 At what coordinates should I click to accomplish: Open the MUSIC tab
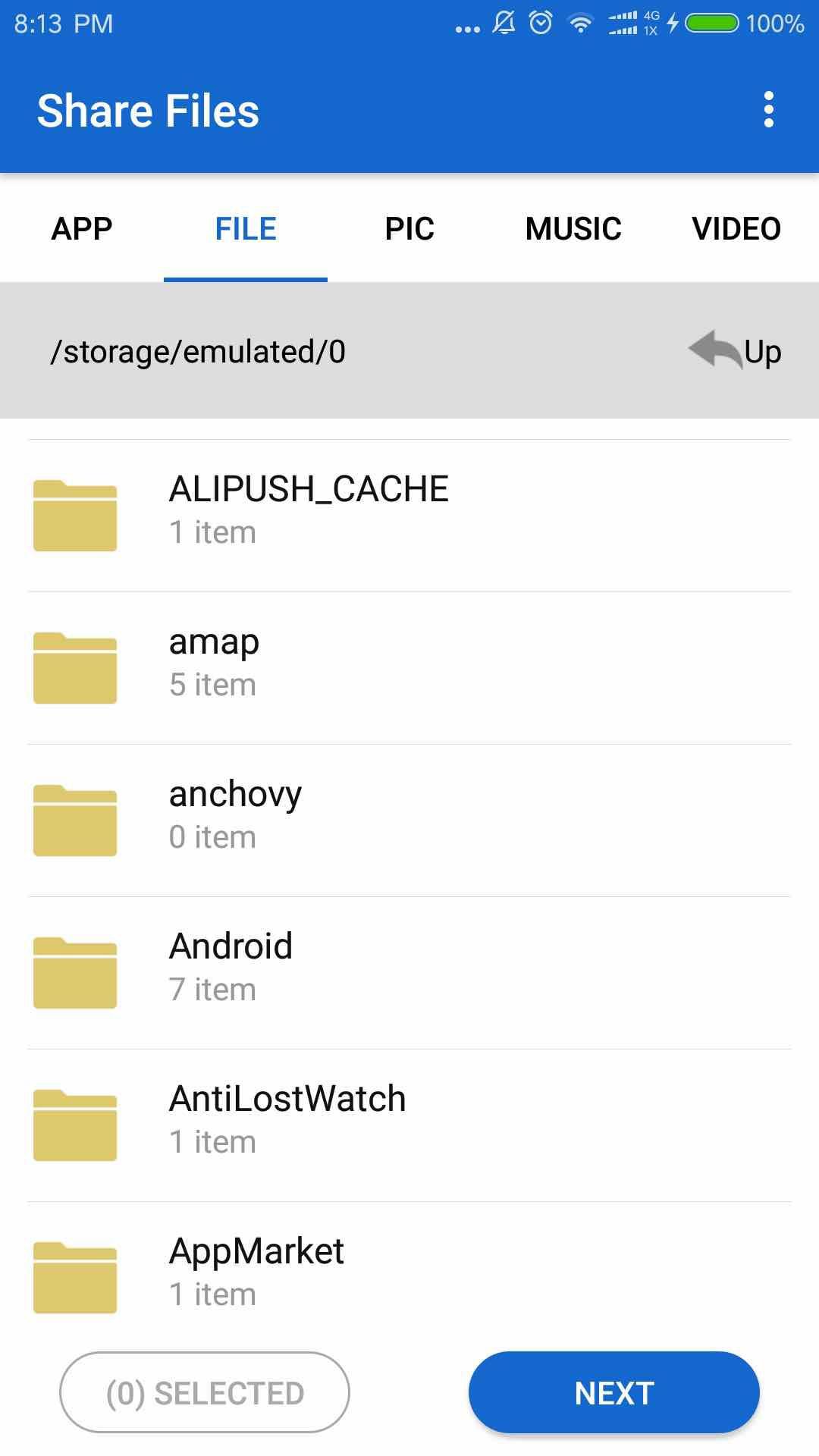573,228
